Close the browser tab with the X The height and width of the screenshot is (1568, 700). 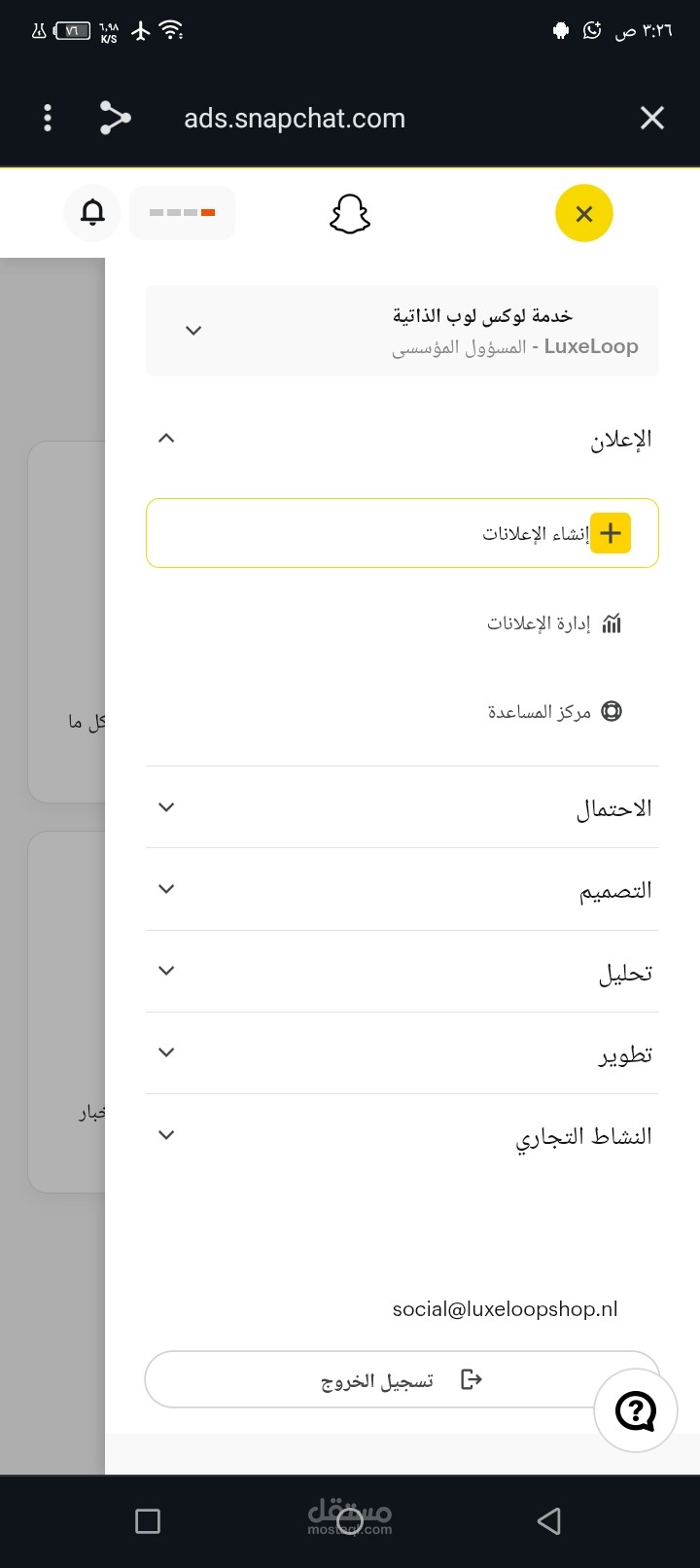[x=652, y=119]
